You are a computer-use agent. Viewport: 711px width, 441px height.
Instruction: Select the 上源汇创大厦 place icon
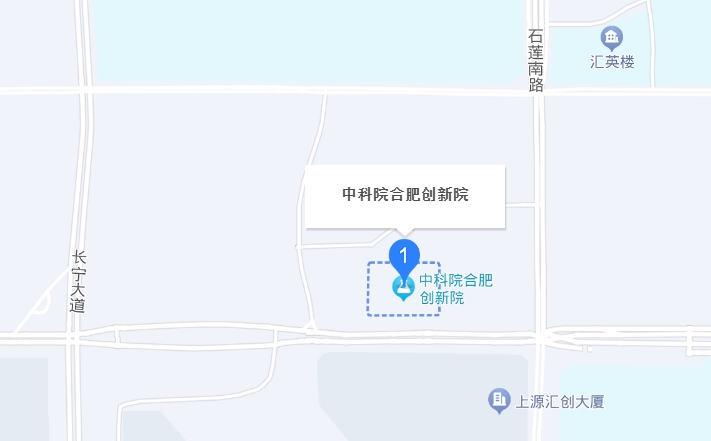pos(498,401)
